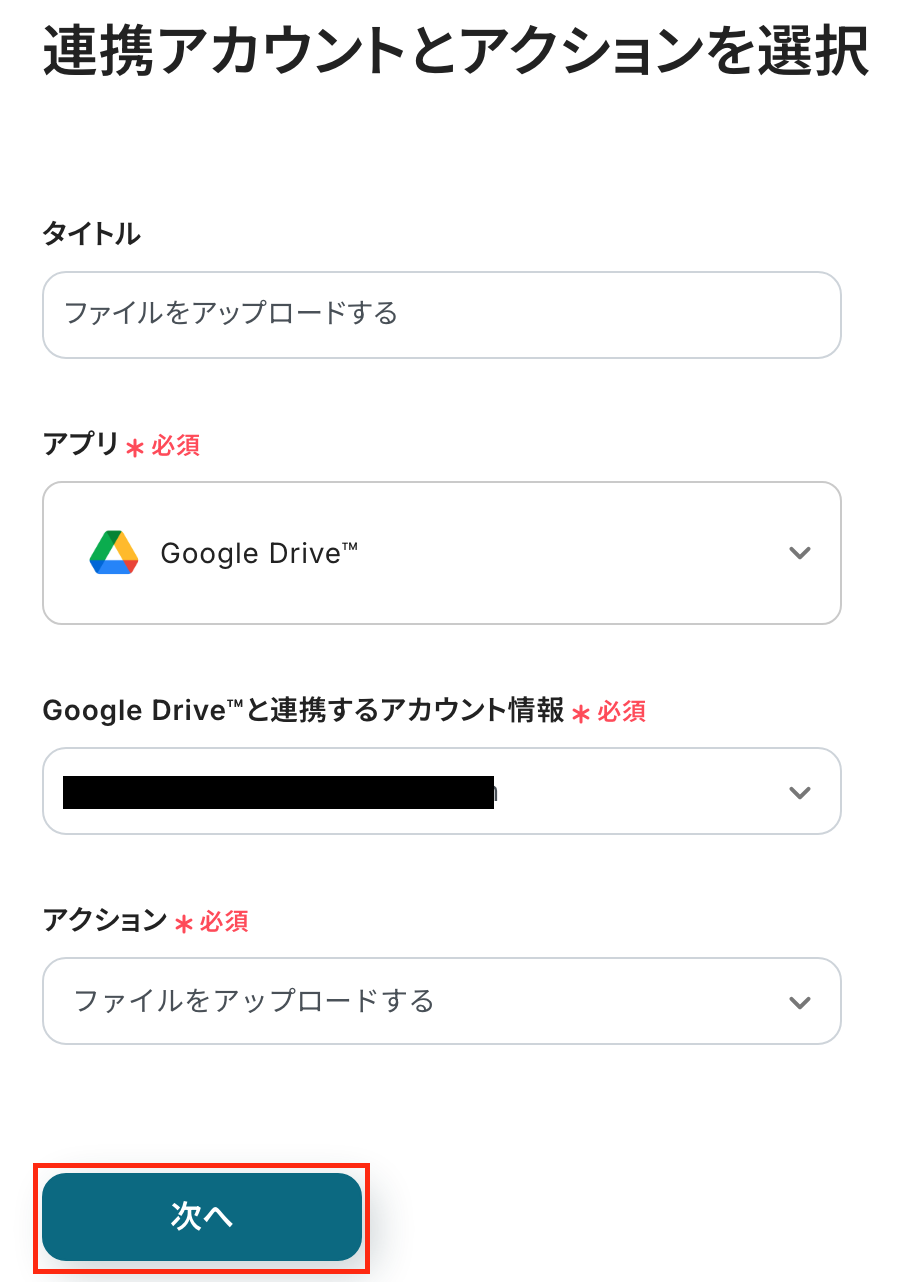Screen dimensions: 904x1282
Task: Tap the 次へ button
Action: [202, 1217]
